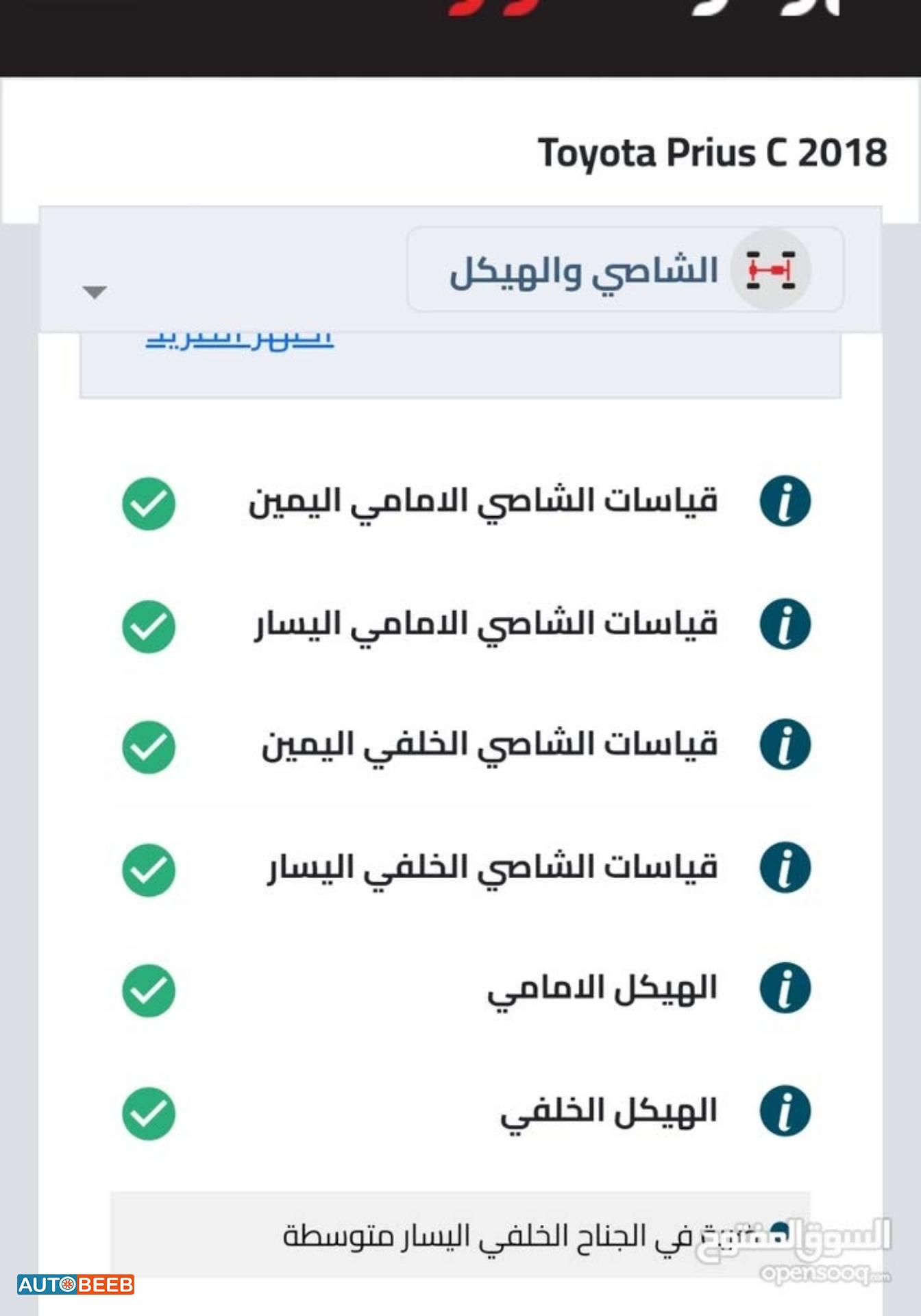Show info about الهيكل الخلفي
The width and height of the screenshot is (921, 1316).
[785, 1111]
